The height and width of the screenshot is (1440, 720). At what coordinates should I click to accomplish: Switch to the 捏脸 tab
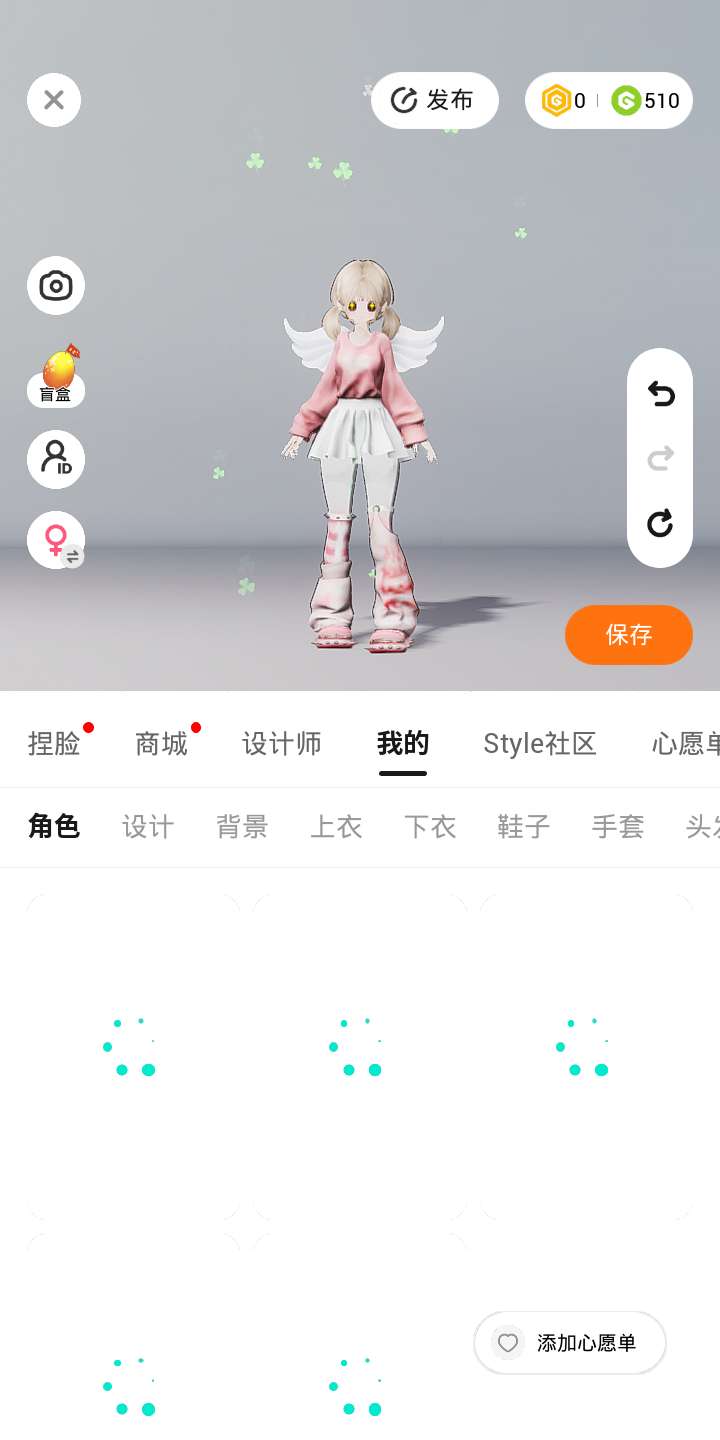(x=54, y=743)
